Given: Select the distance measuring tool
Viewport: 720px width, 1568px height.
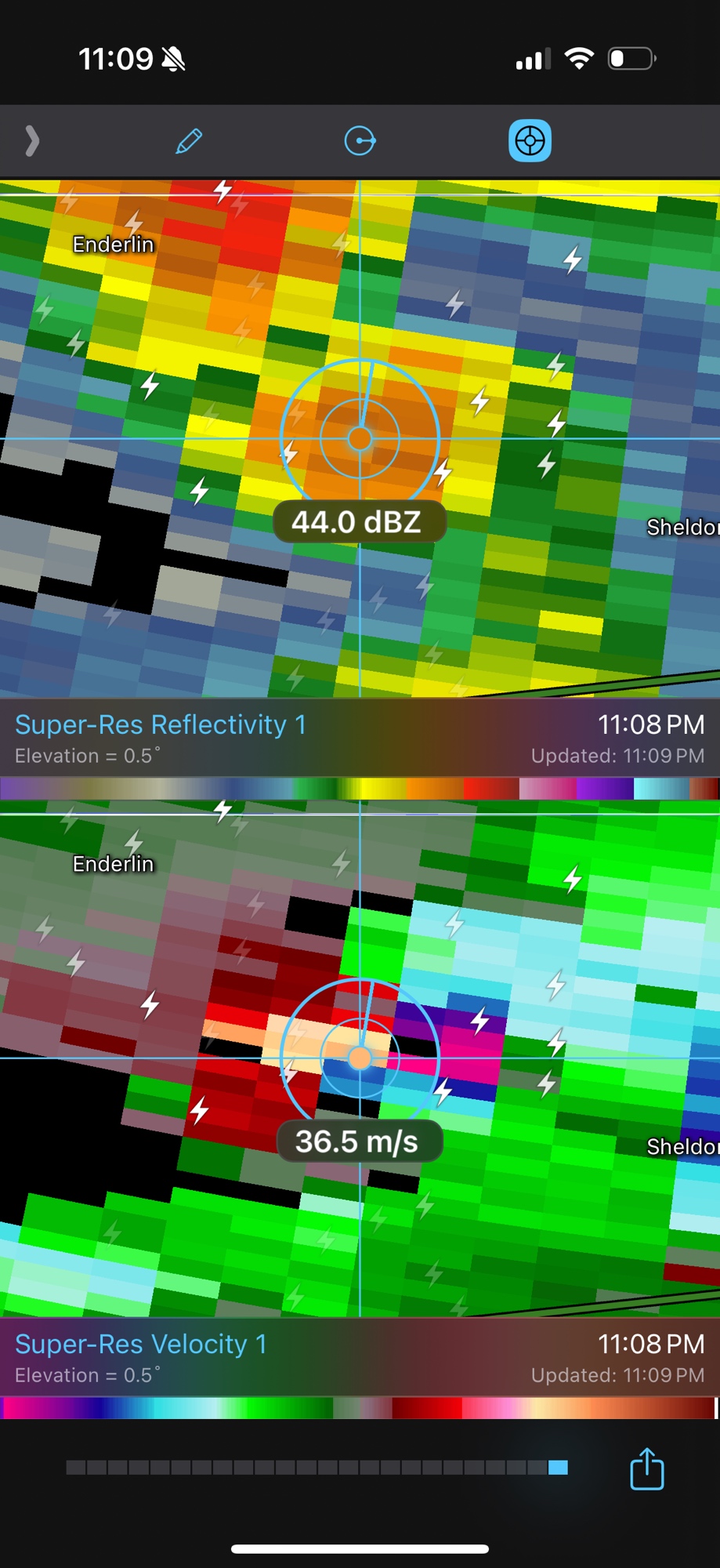Looking at the screenshot, I should 360,141.
